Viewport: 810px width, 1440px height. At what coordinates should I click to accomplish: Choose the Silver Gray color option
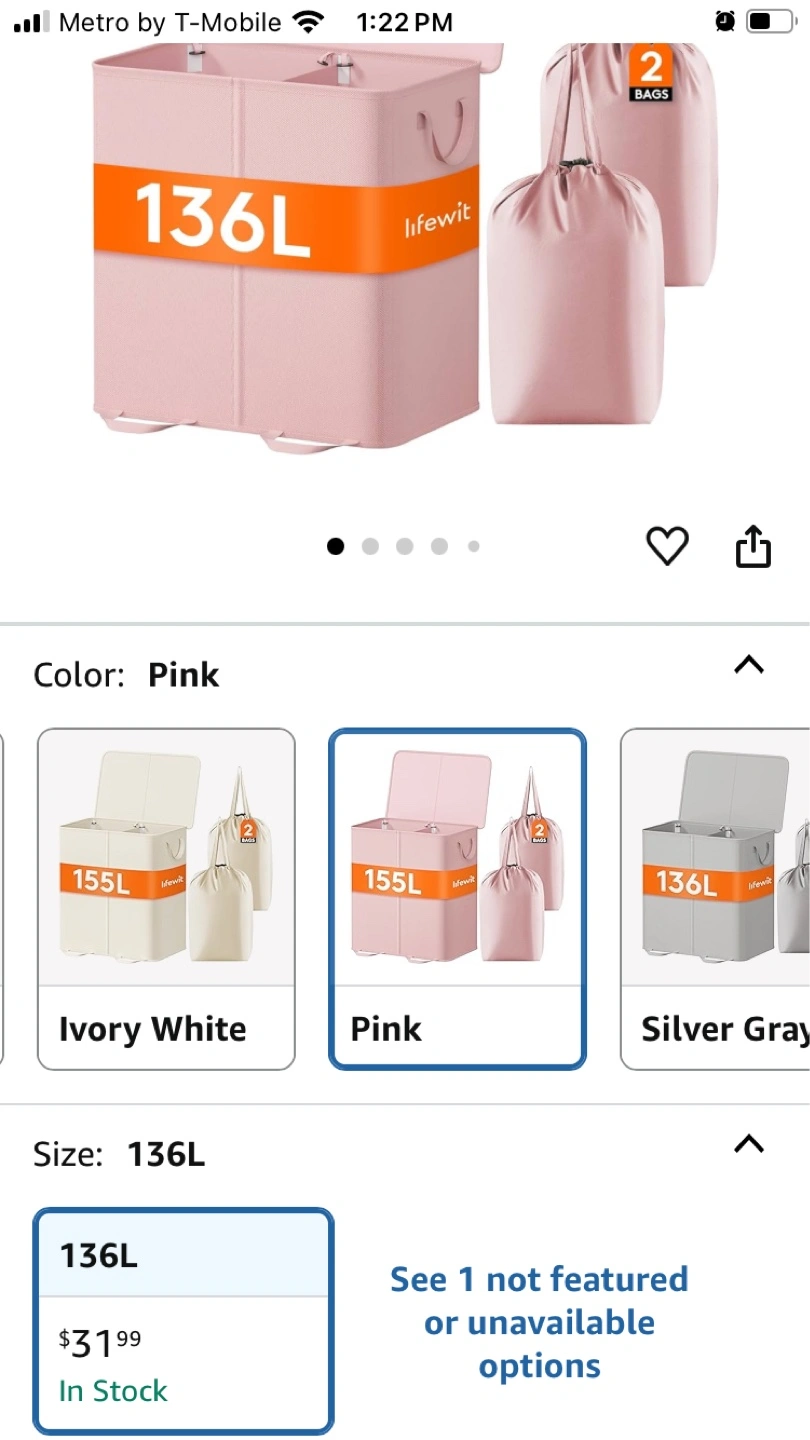click(715, 899)
